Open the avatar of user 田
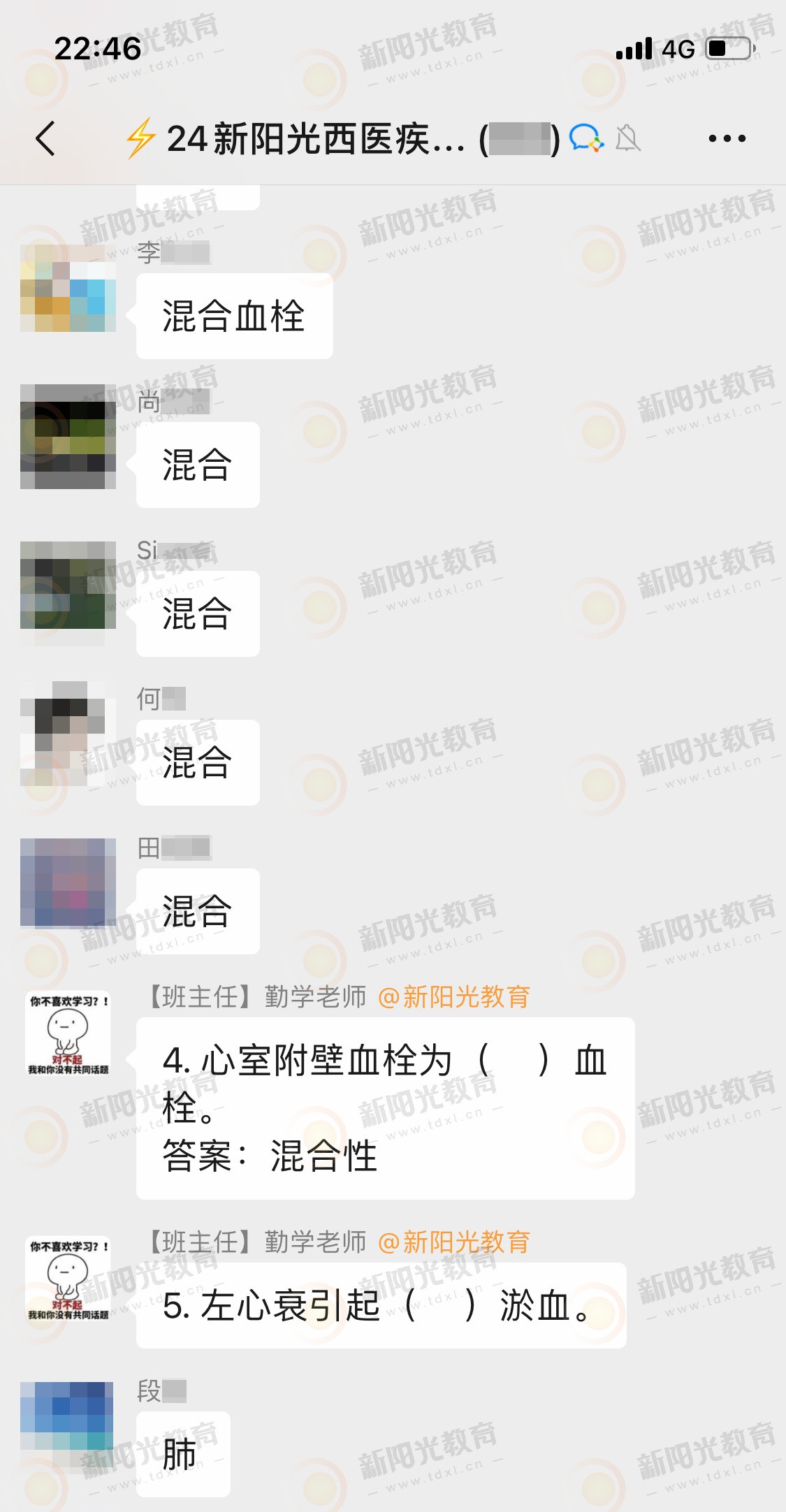 68,882
